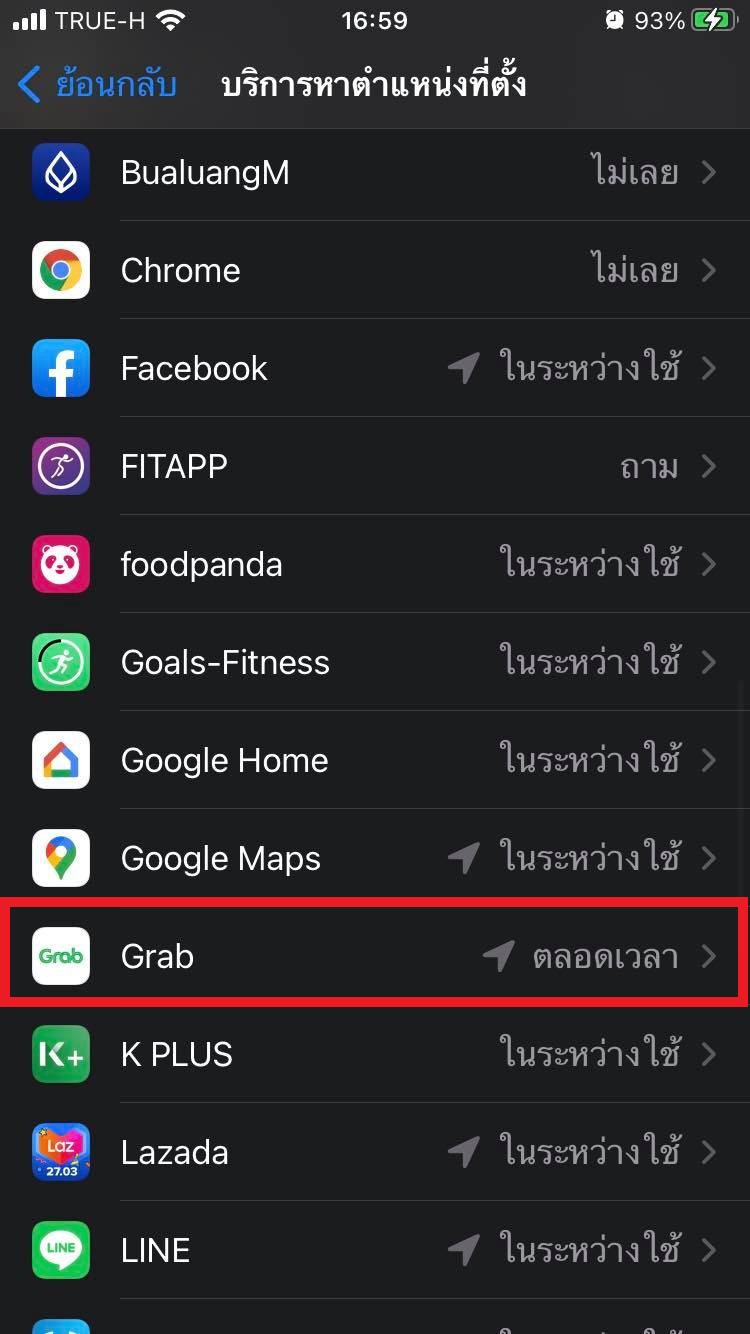The height and width of the screenshot is (1334, 750).
Task: Open BualuangM location settings
Action: 375,172
